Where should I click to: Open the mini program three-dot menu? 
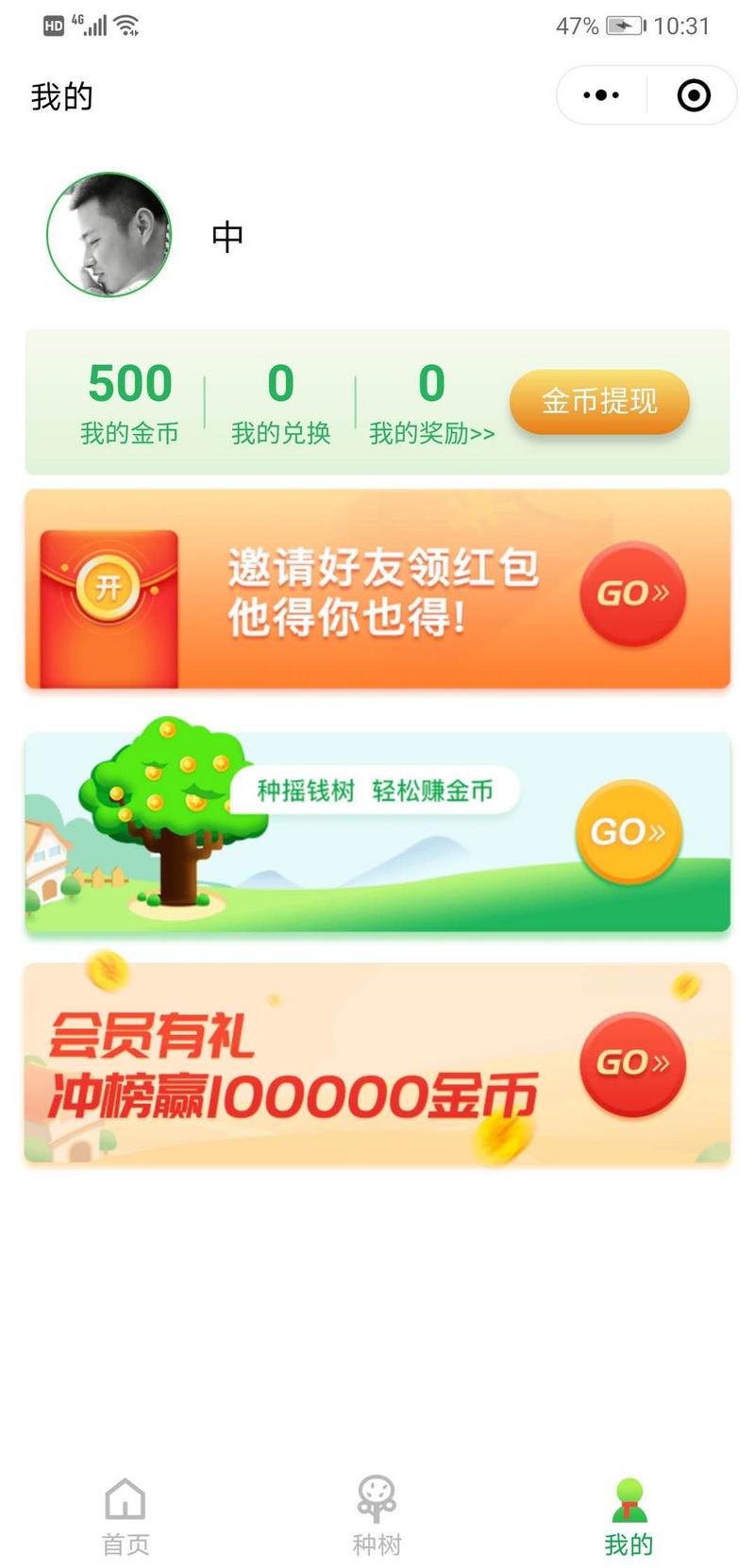(x=601, y=95)
